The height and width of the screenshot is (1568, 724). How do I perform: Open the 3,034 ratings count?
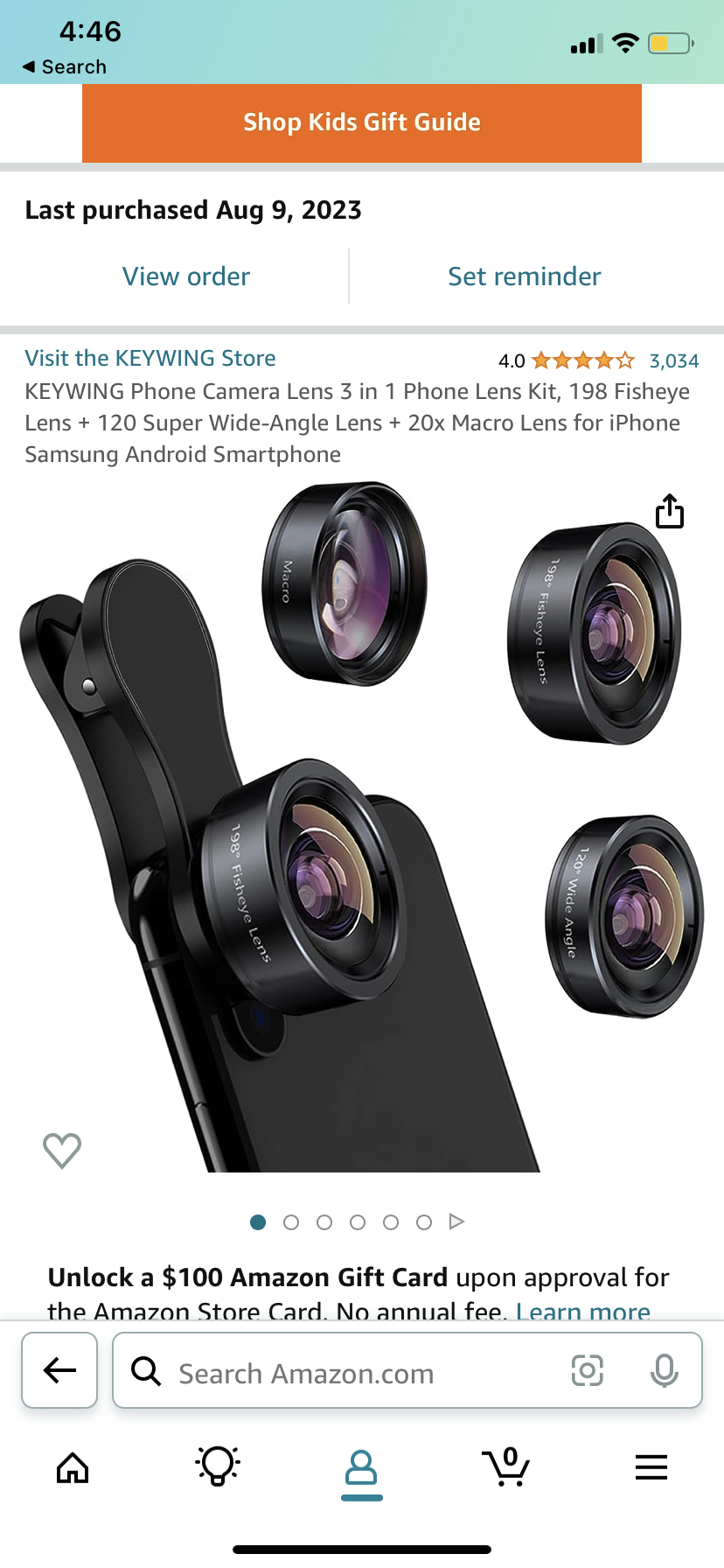(673, 360)
